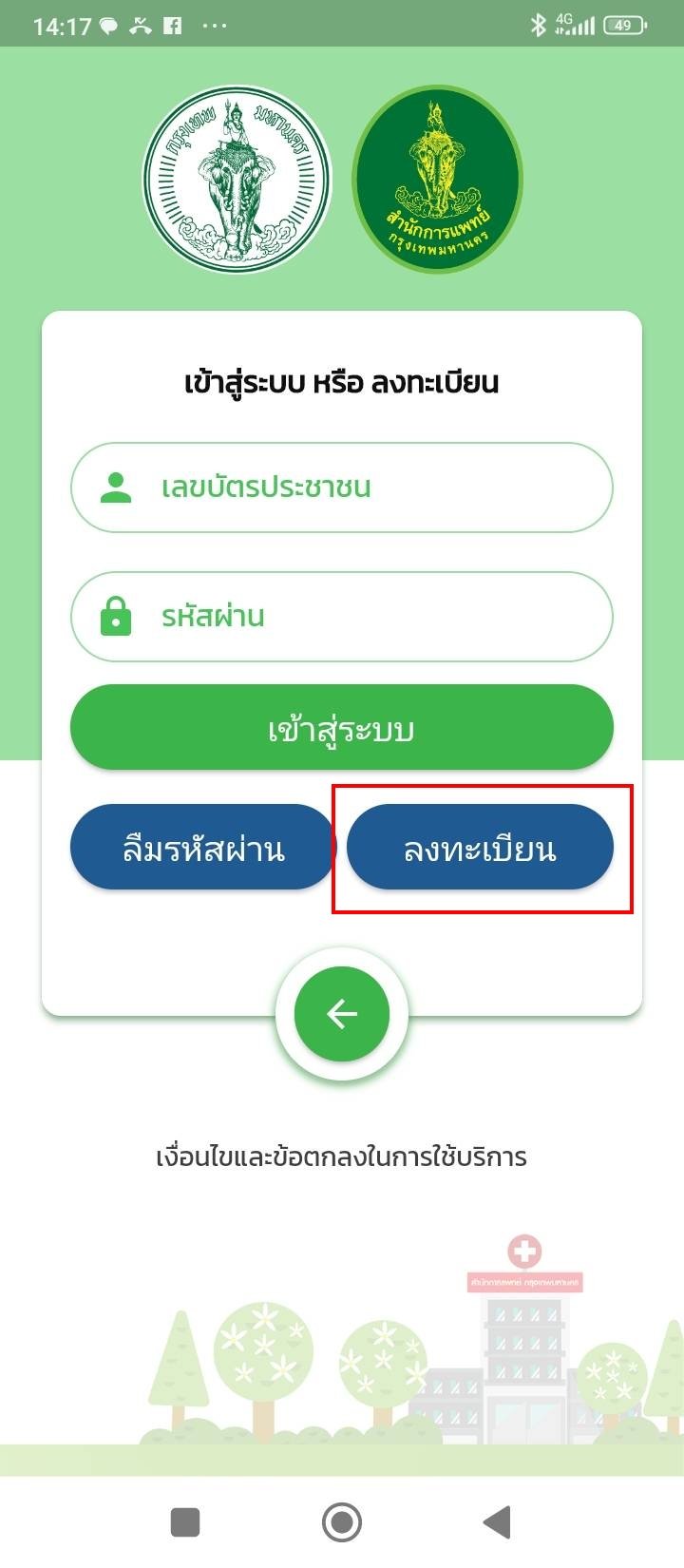Image resolution: width=684 pixels, height=1568 pixels.
Task: Focus the รหัสผ่าน password field
Action: coord(342,617)
